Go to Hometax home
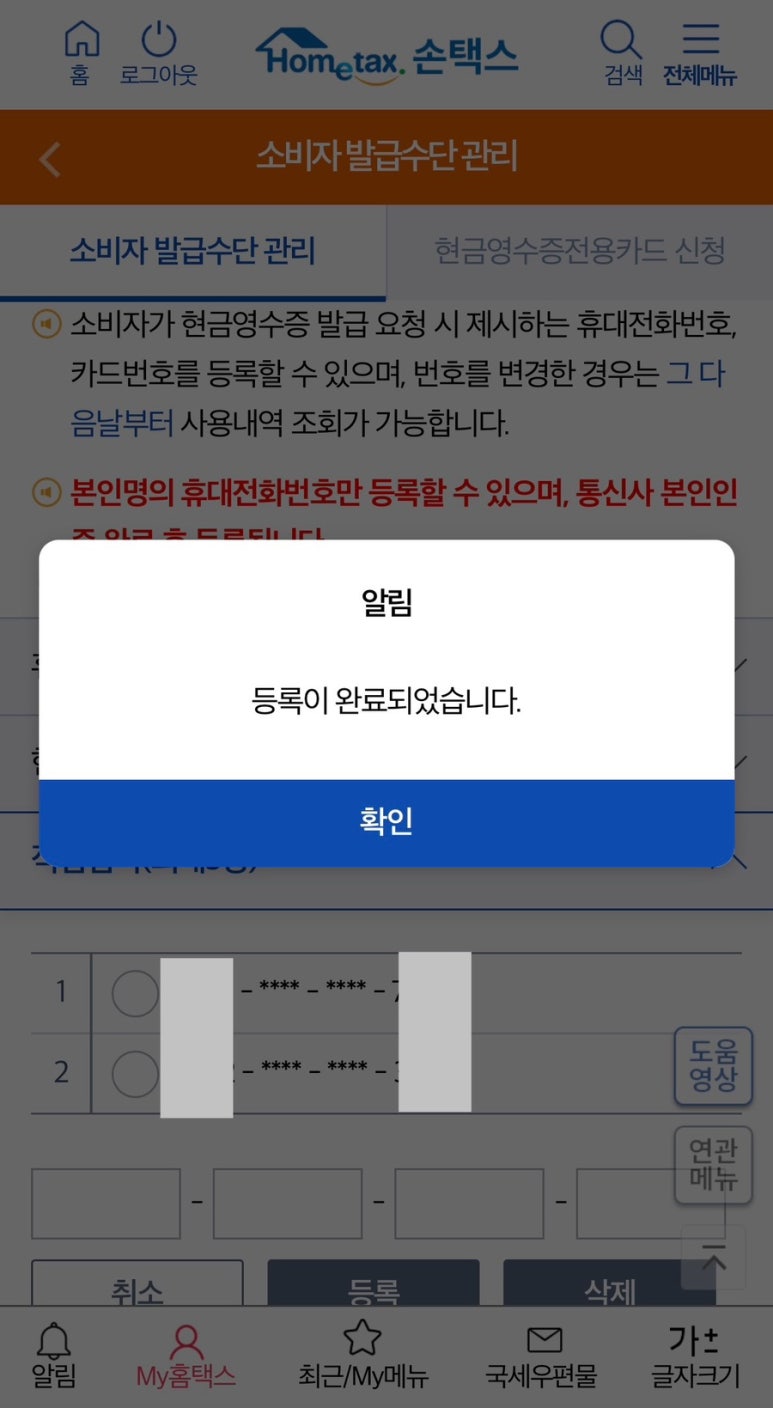Image resolution: width=773 pixels, height=1408 pixels. click(81, 52)
